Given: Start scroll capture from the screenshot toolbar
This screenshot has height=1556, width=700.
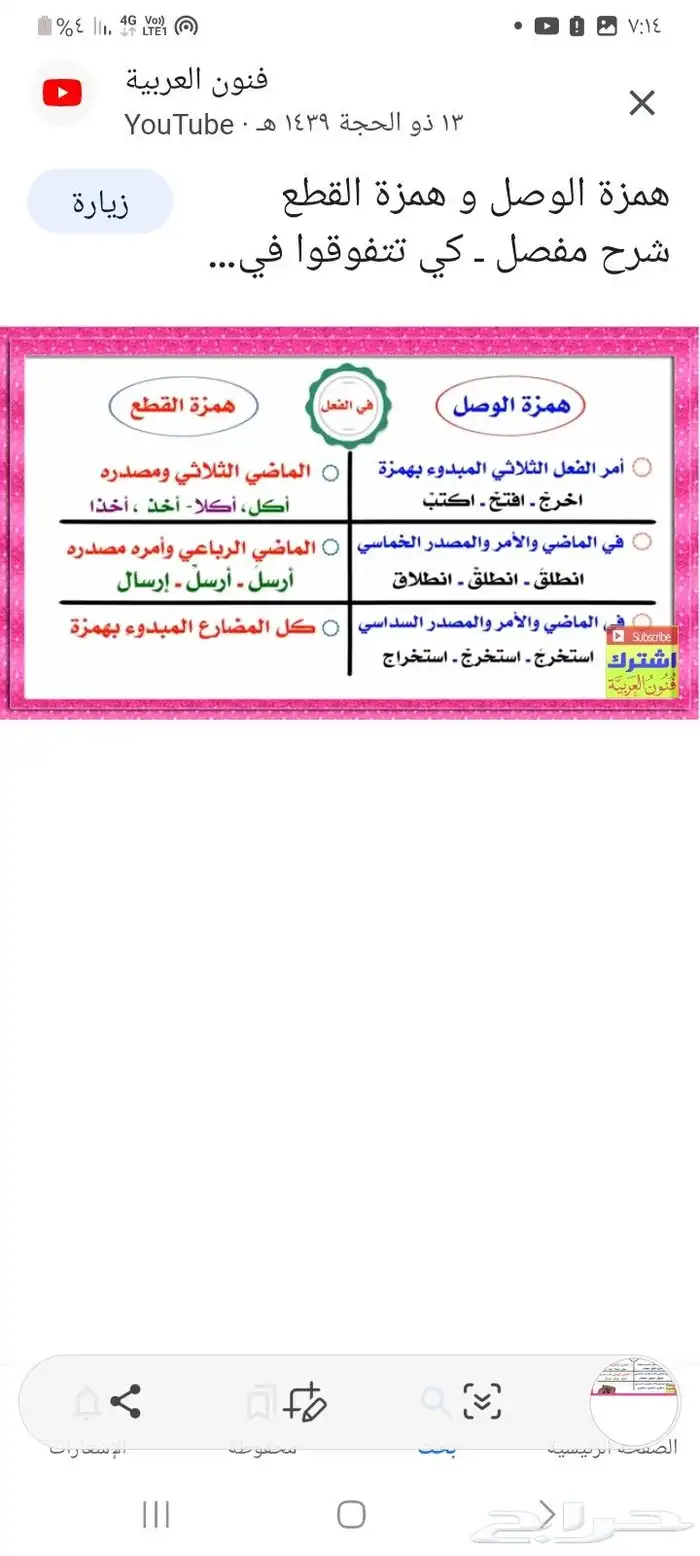Looking at the screenshot, I should click(x=482, y=1402).
